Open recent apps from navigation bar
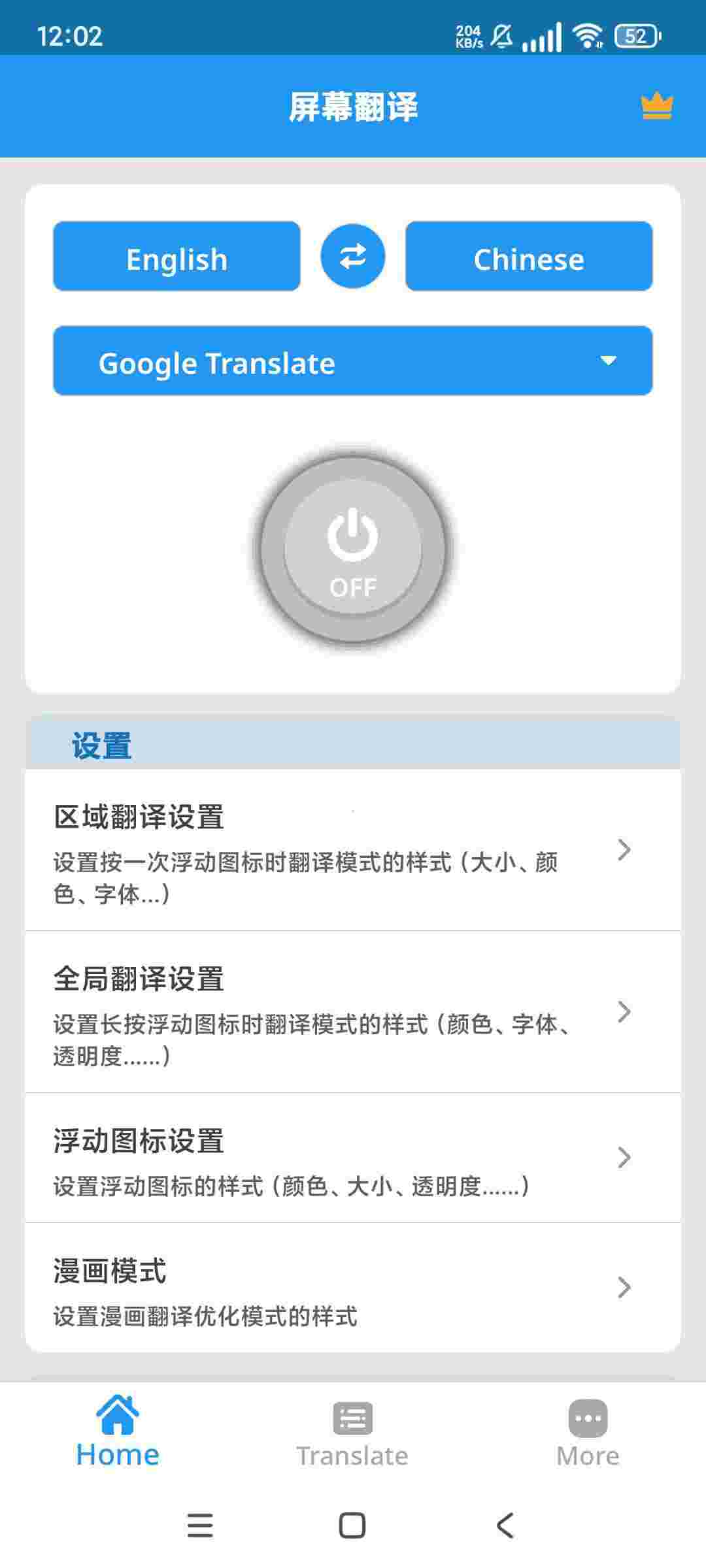This screenshot has height=1568, width=706. 200,1526
